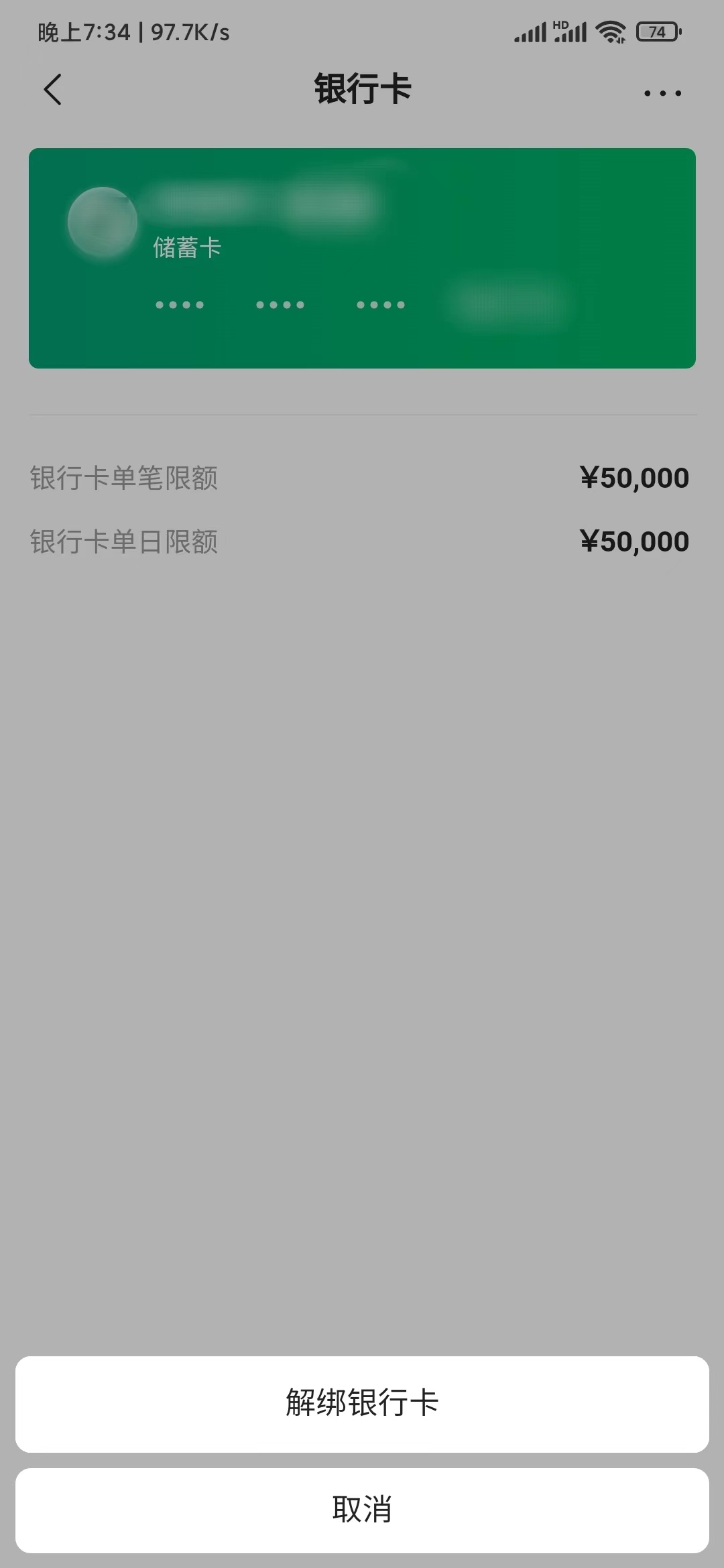Tap the battery indicator showing 74
This screenshot has width=724, height=1568.
656,31
